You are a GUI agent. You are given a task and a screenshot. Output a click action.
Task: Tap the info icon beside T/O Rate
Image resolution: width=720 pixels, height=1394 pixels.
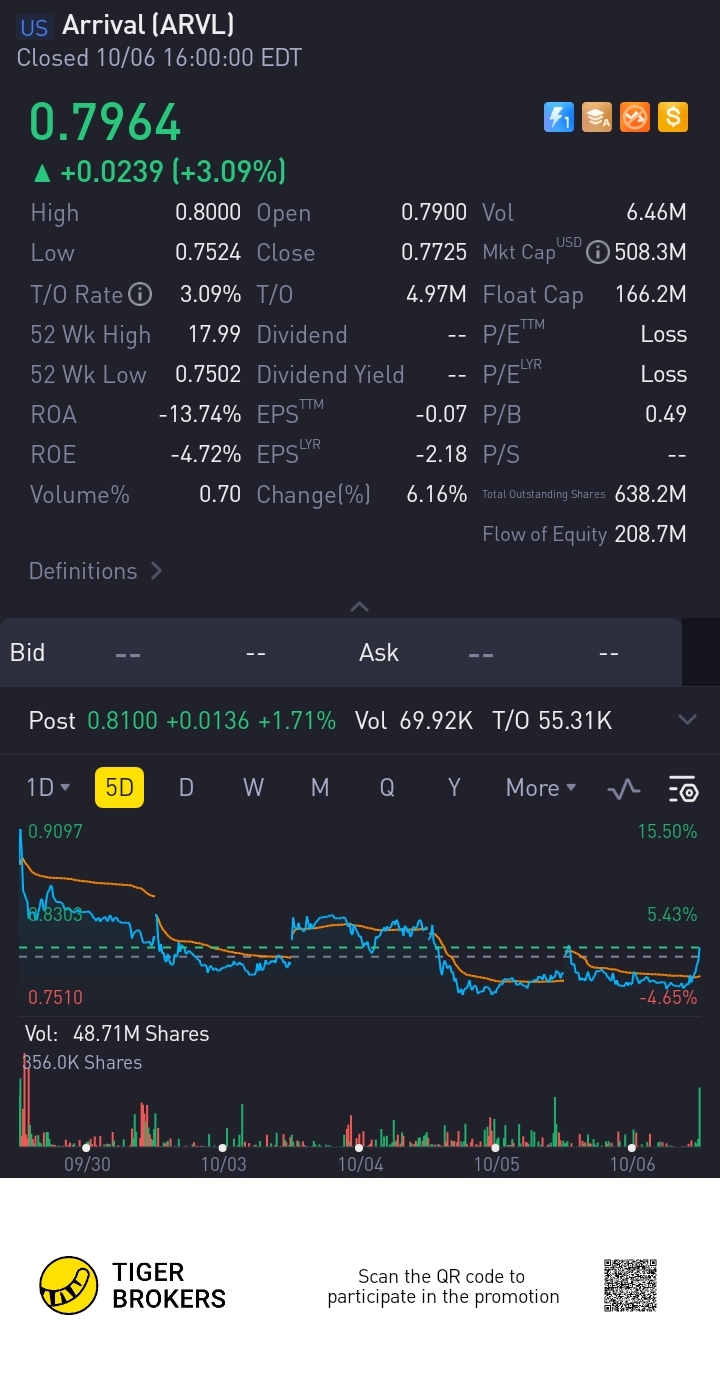[141, 294]
